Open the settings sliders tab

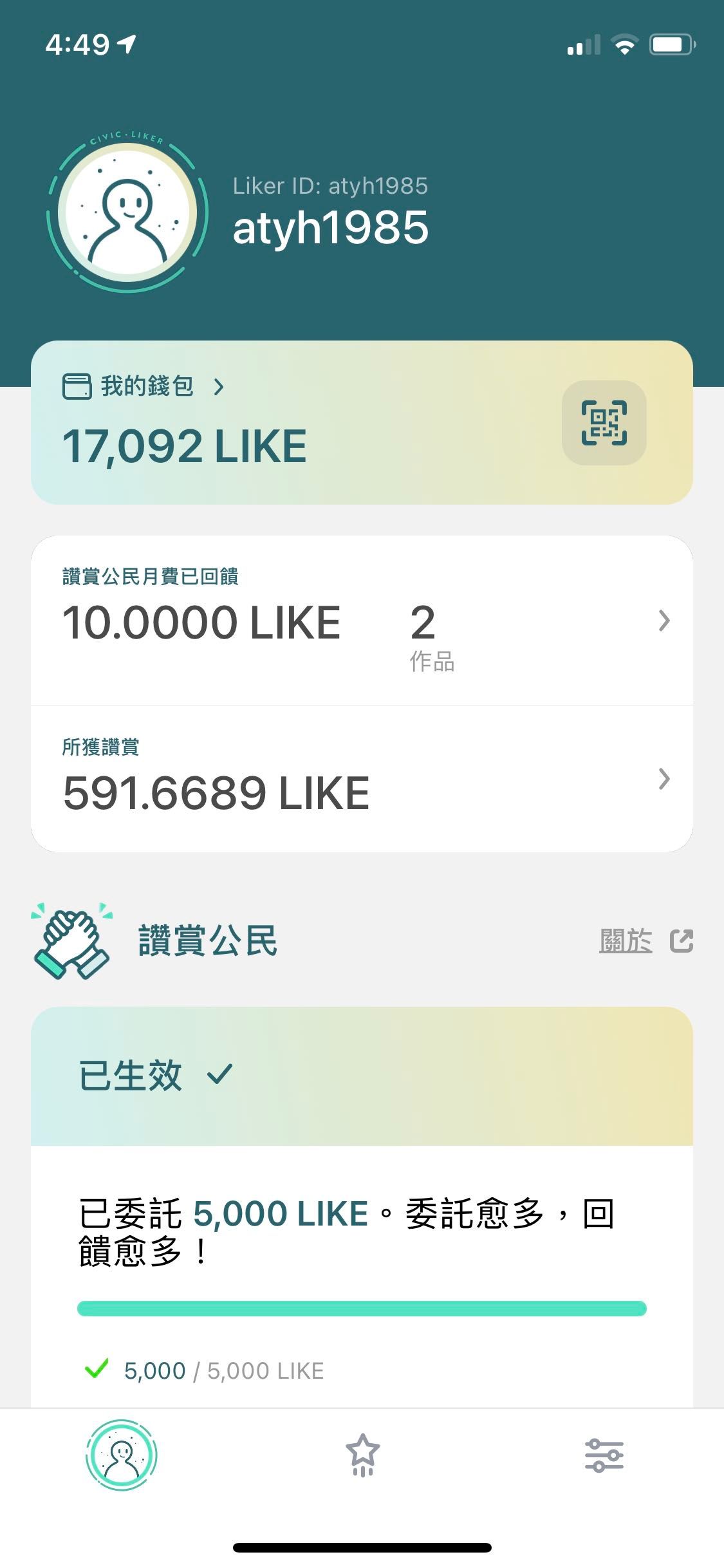click(x=604, y=1455)
